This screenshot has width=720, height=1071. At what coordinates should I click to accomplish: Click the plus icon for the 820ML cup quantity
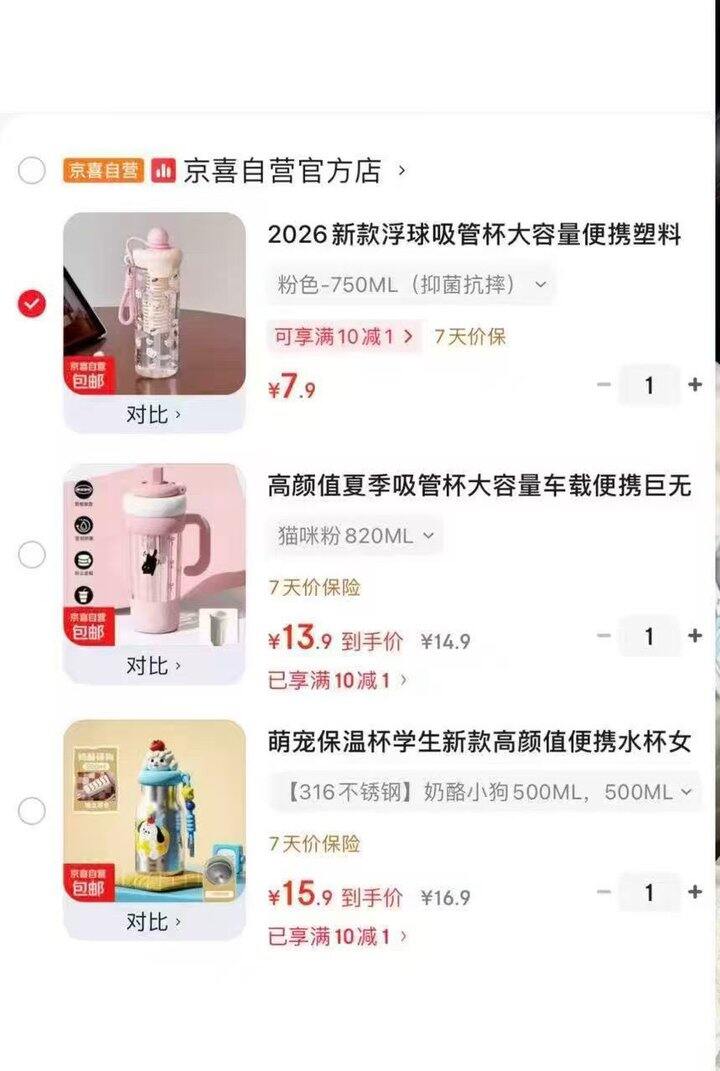point(696,635)
